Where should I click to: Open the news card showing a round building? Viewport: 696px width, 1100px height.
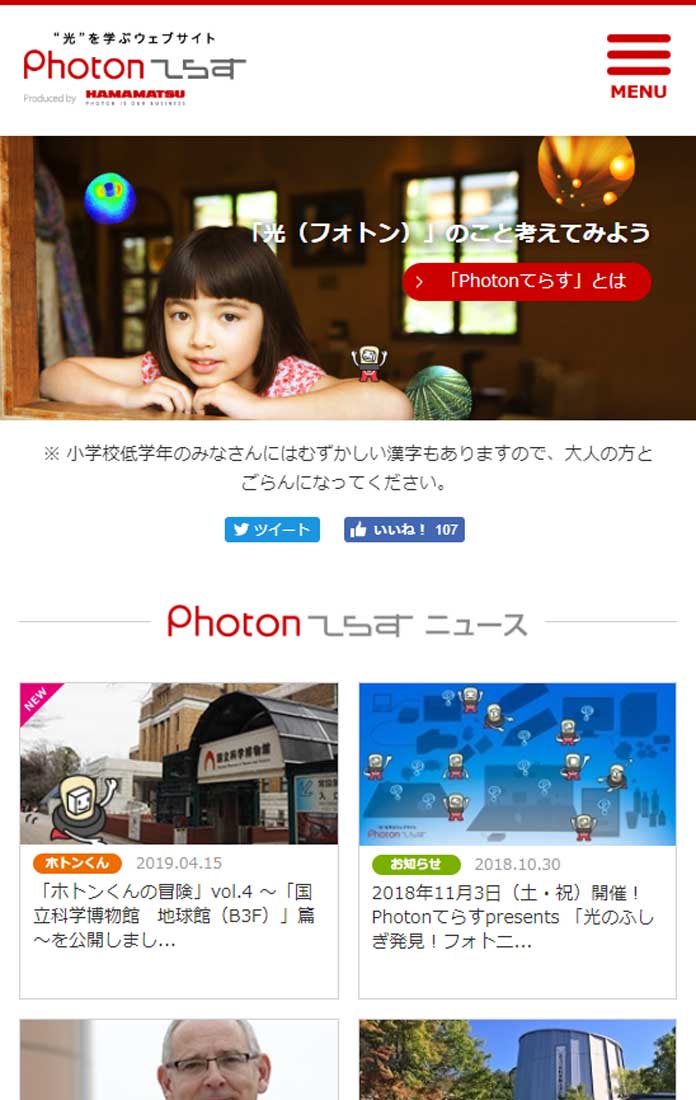coord(517,1060)
